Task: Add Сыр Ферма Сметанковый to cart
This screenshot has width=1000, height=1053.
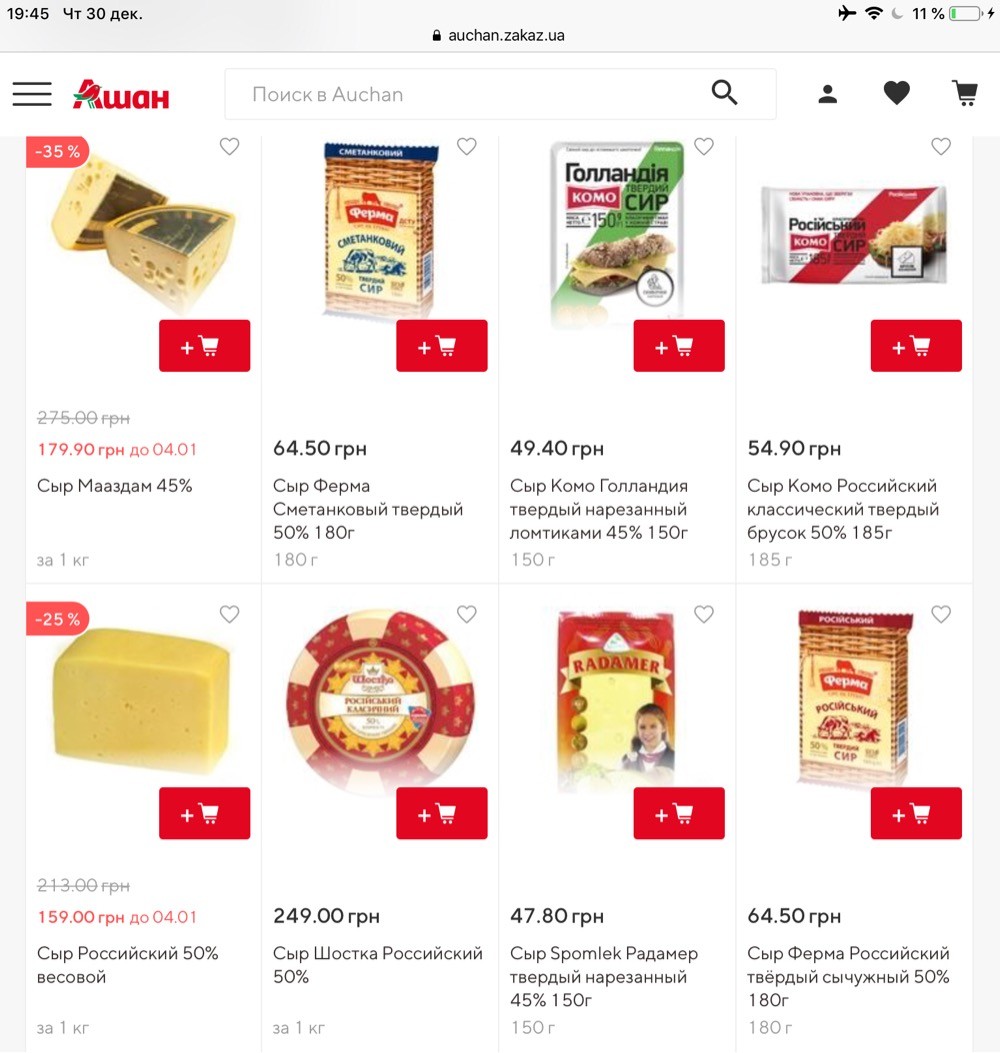Action: click(442, 346)
